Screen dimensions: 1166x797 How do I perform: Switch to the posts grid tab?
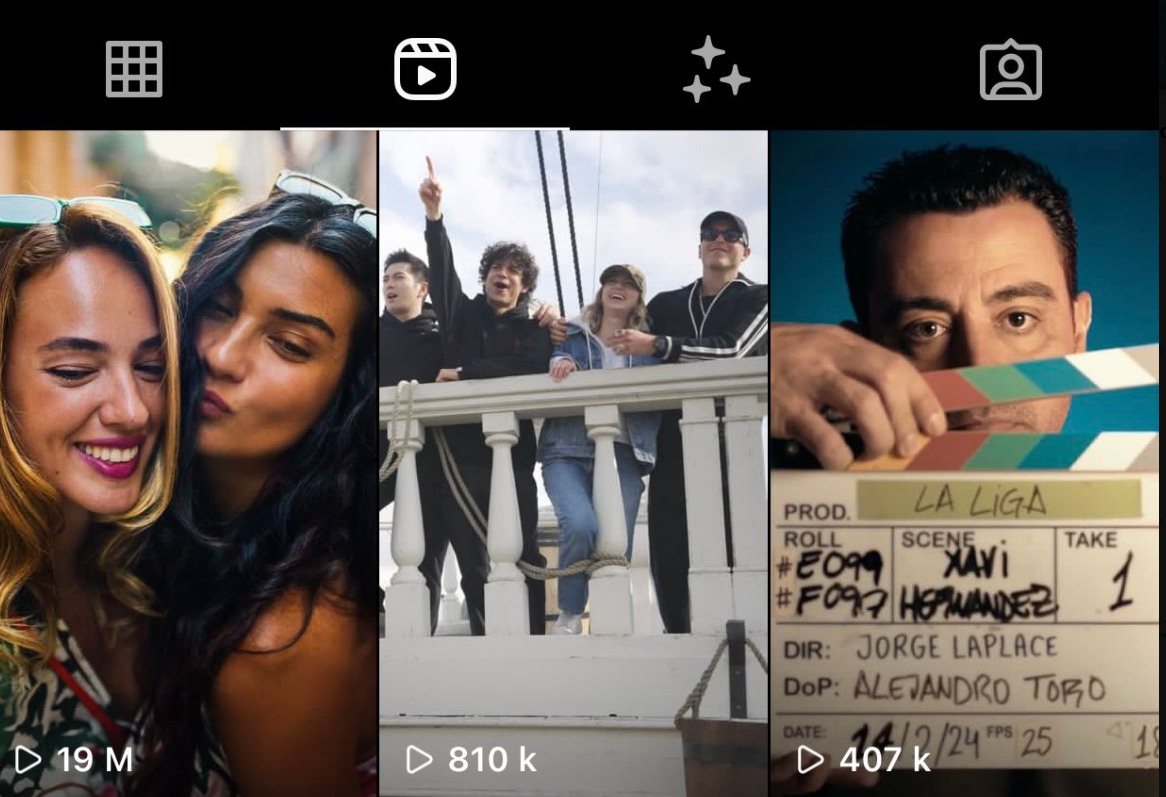(134, 69)
